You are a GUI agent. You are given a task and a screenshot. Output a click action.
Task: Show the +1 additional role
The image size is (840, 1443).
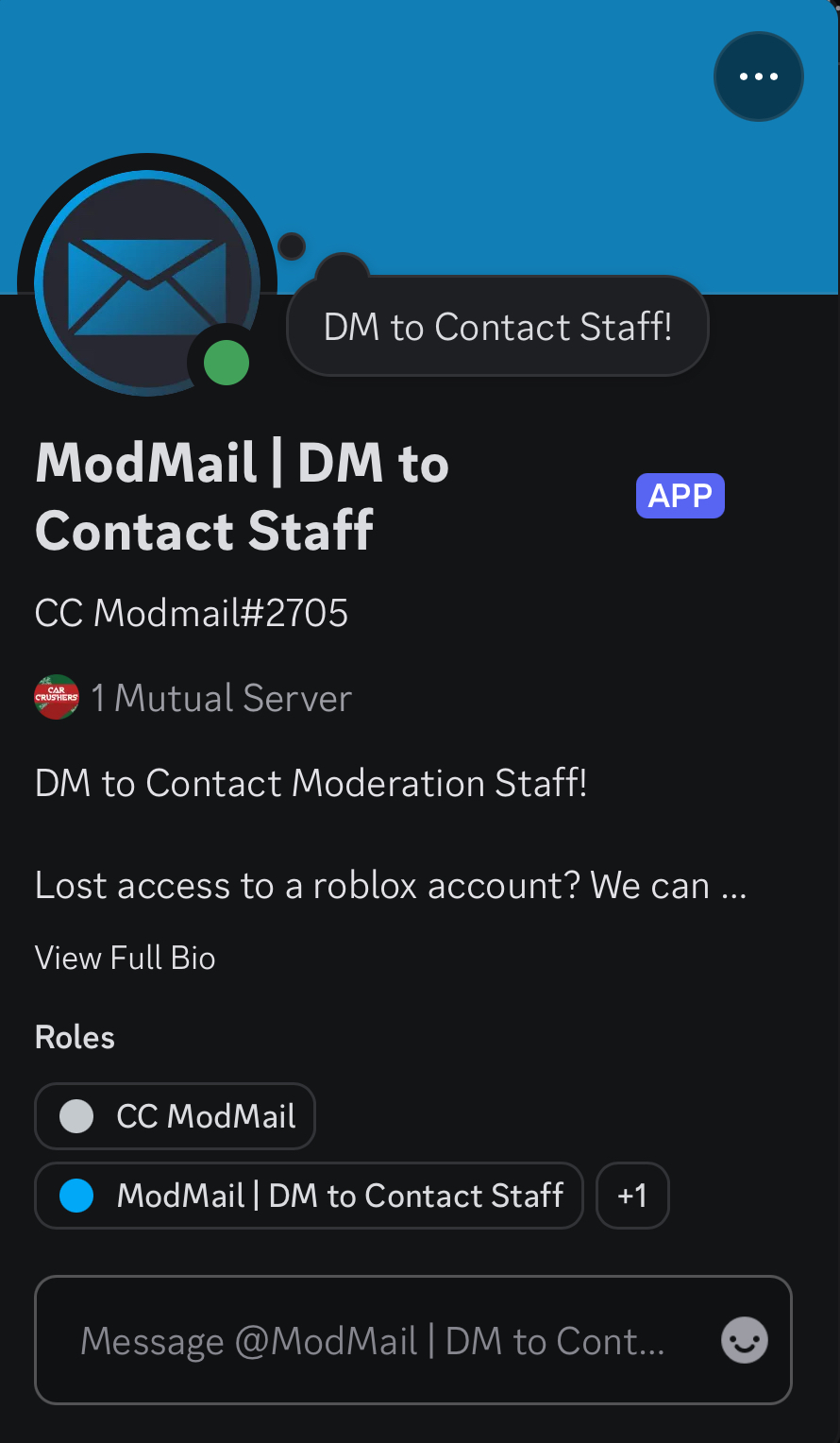[x=632, y=1196]
